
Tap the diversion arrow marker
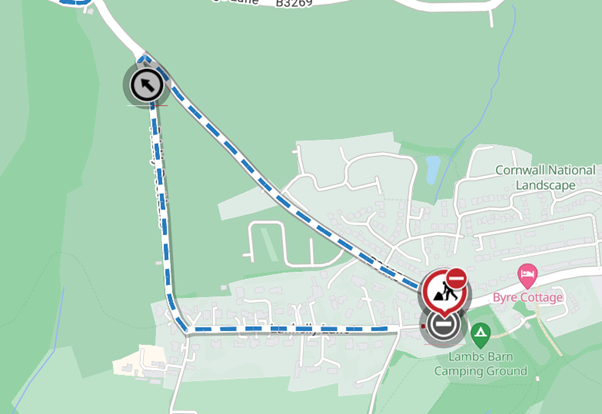coord(147,85)
